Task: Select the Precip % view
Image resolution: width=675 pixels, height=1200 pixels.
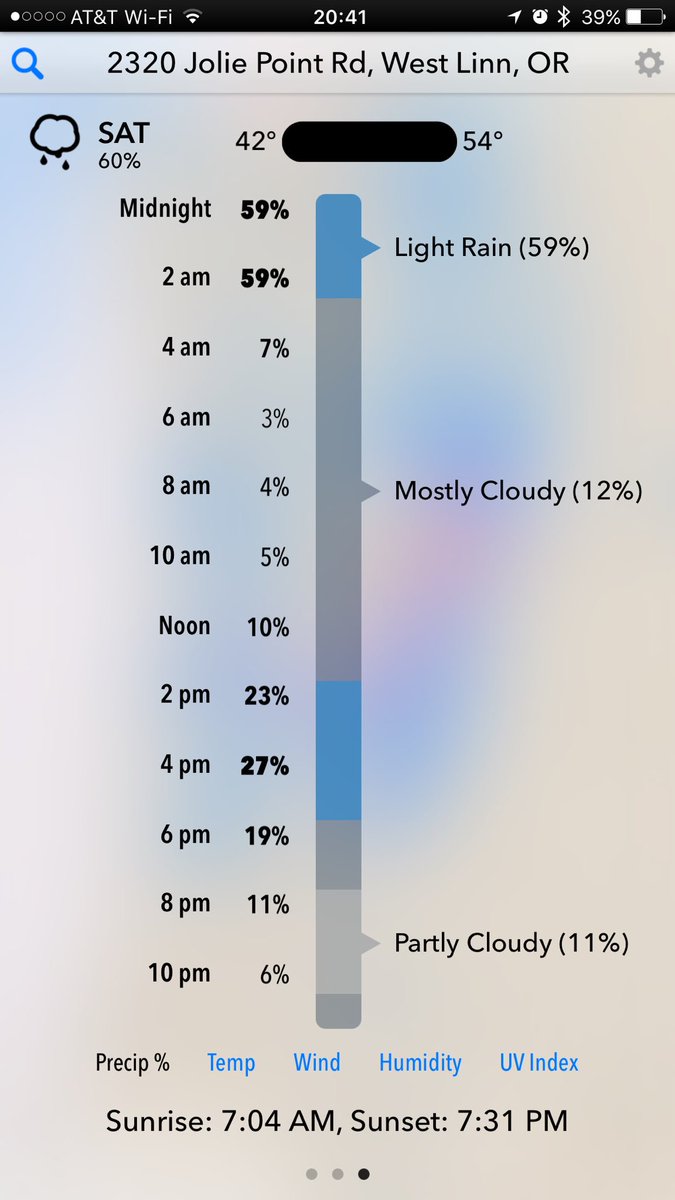Action: coord(133,1063)
